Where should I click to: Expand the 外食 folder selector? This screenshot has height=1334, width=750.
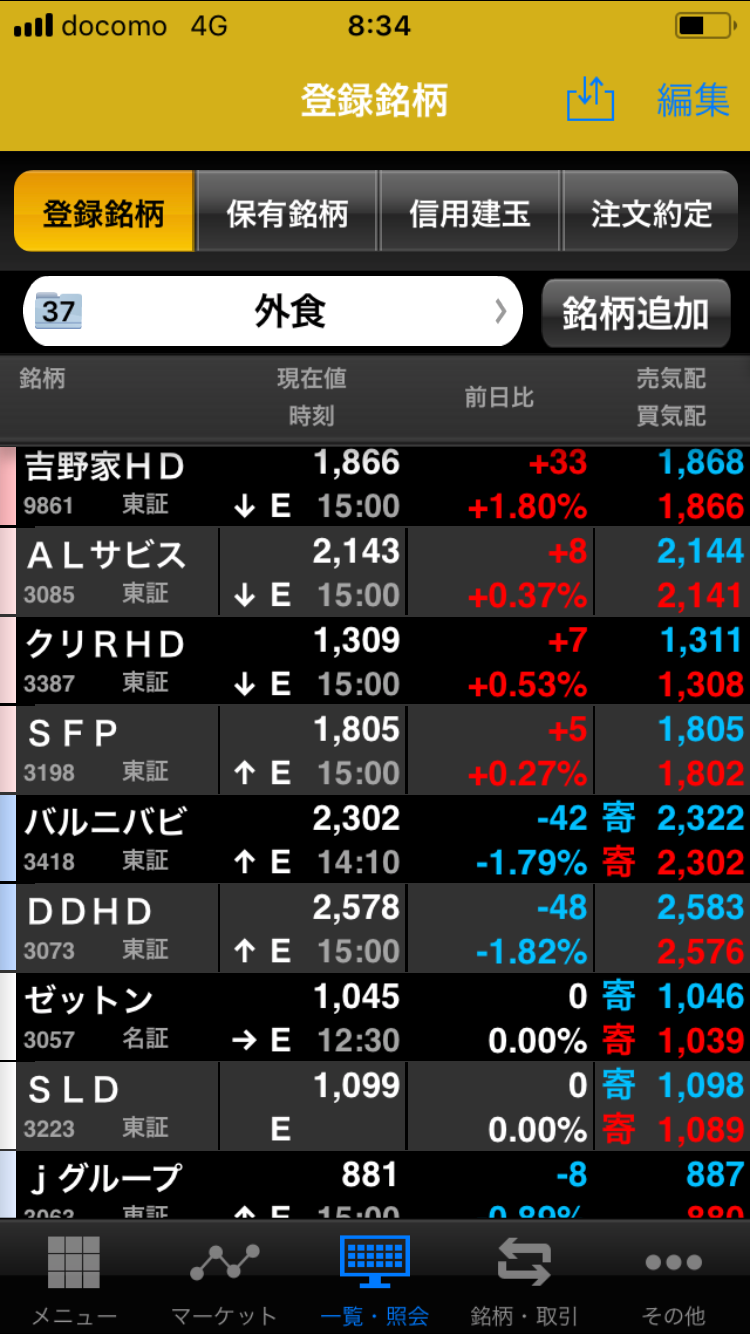(273, 312)
